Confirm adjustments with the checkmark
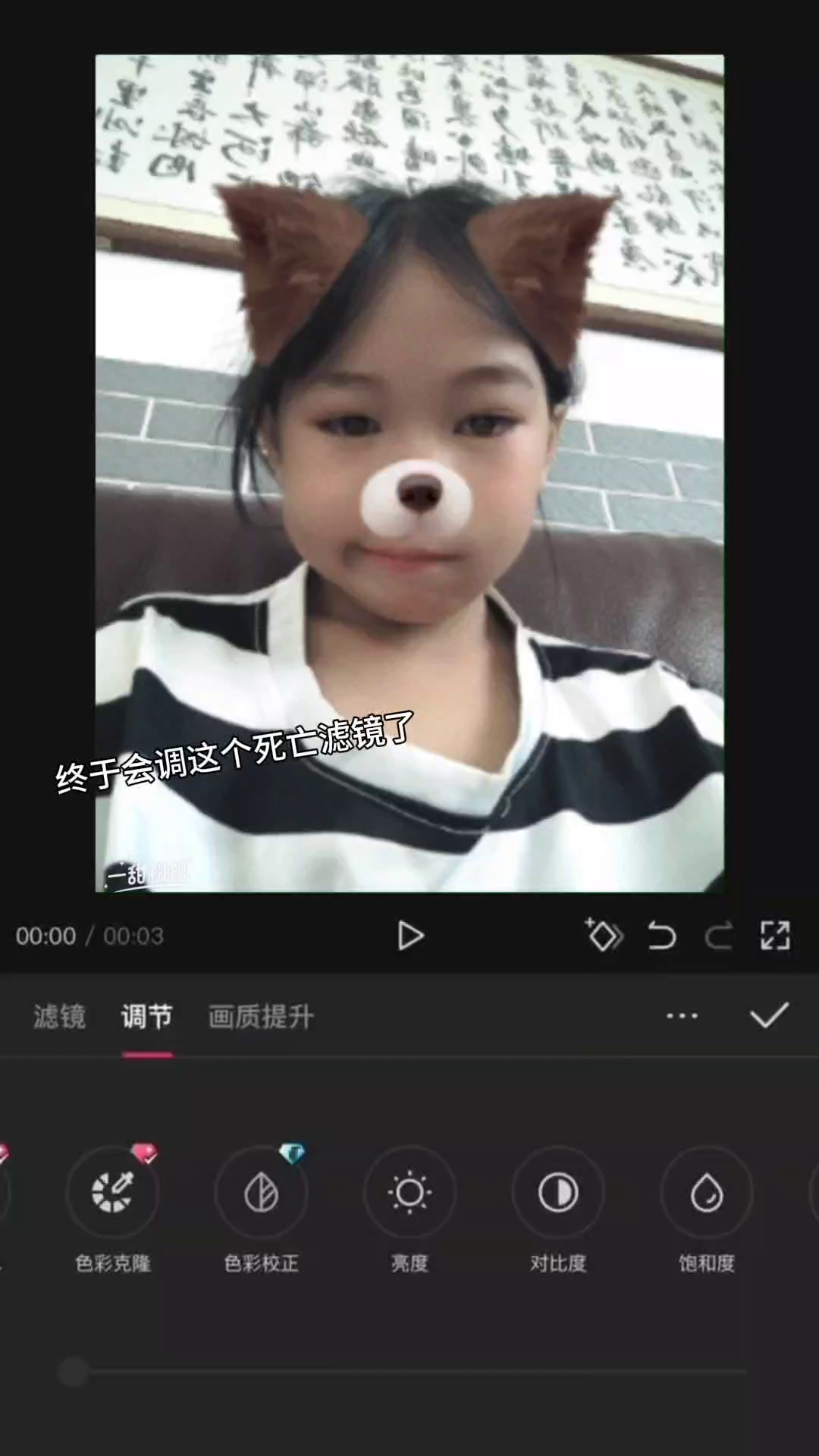 (x=769, y=1015)
